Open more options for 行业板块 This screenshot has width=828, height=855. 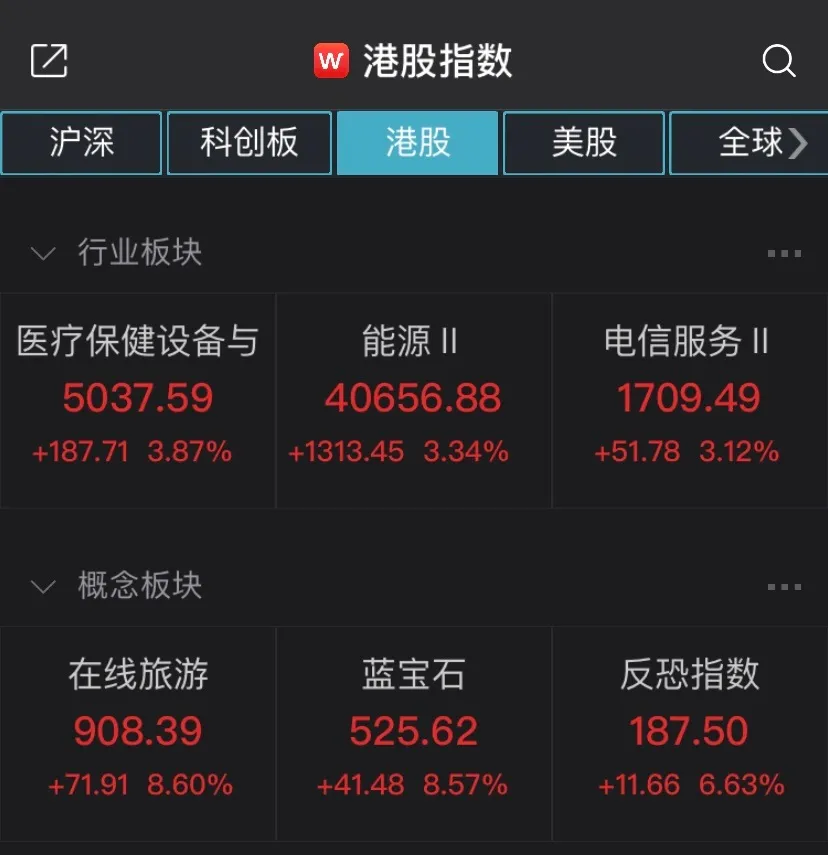pyautogui.click(x=784, y=254)
